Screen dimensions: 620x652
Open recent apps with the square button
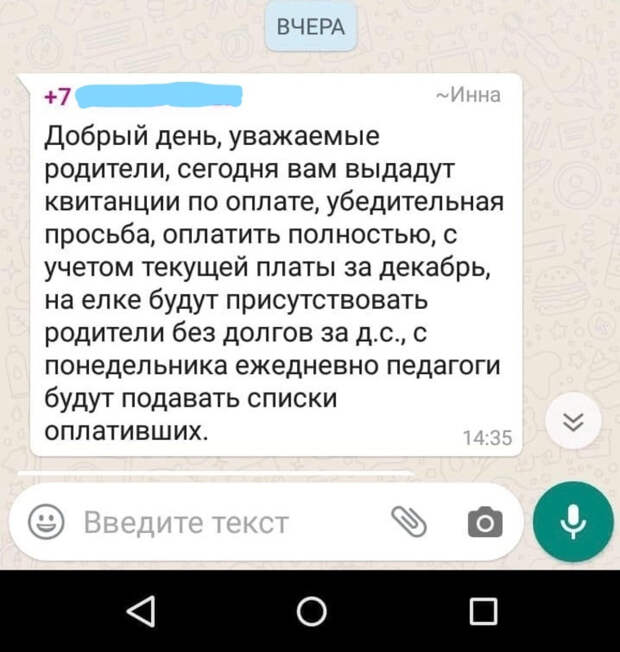(483, 610)
